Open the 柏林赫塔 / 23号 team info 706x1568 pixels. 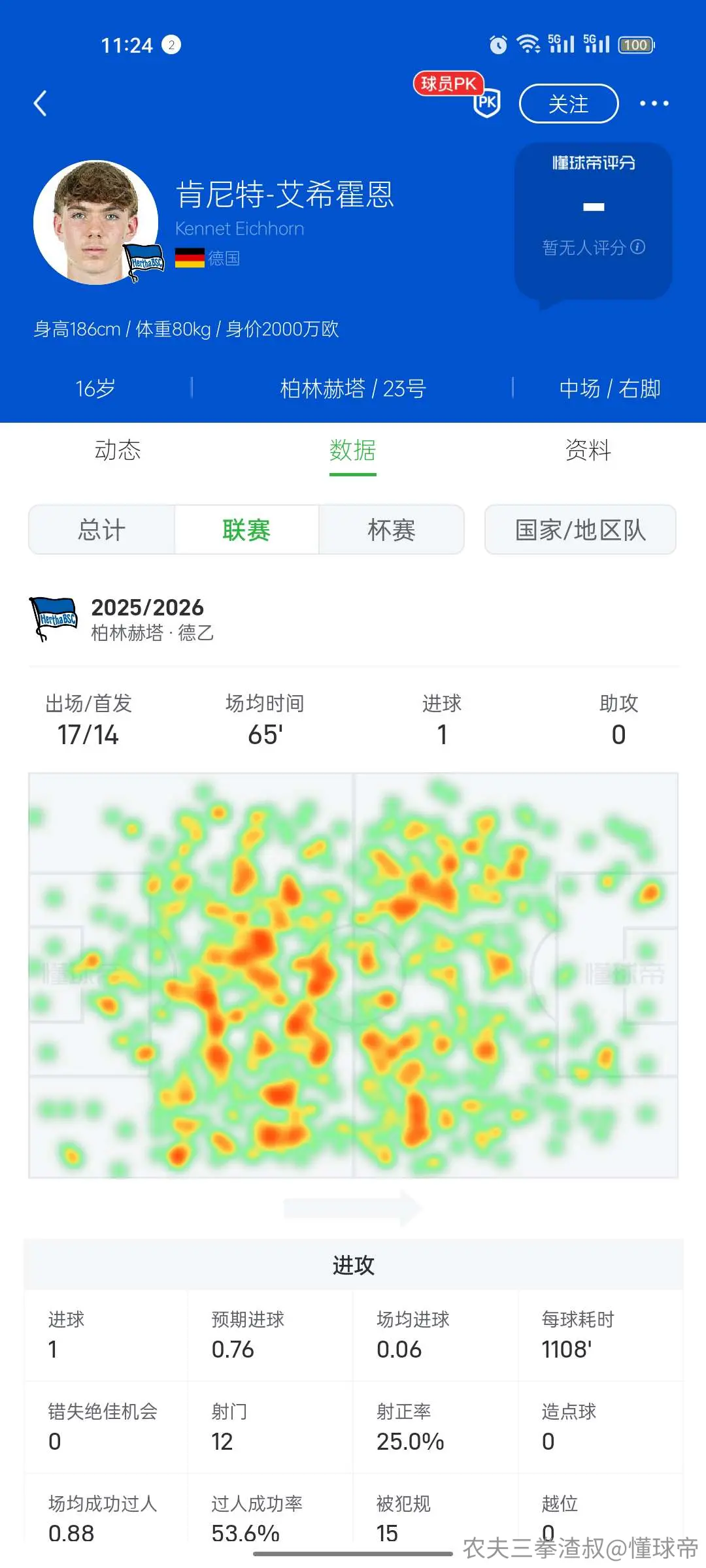353,389
